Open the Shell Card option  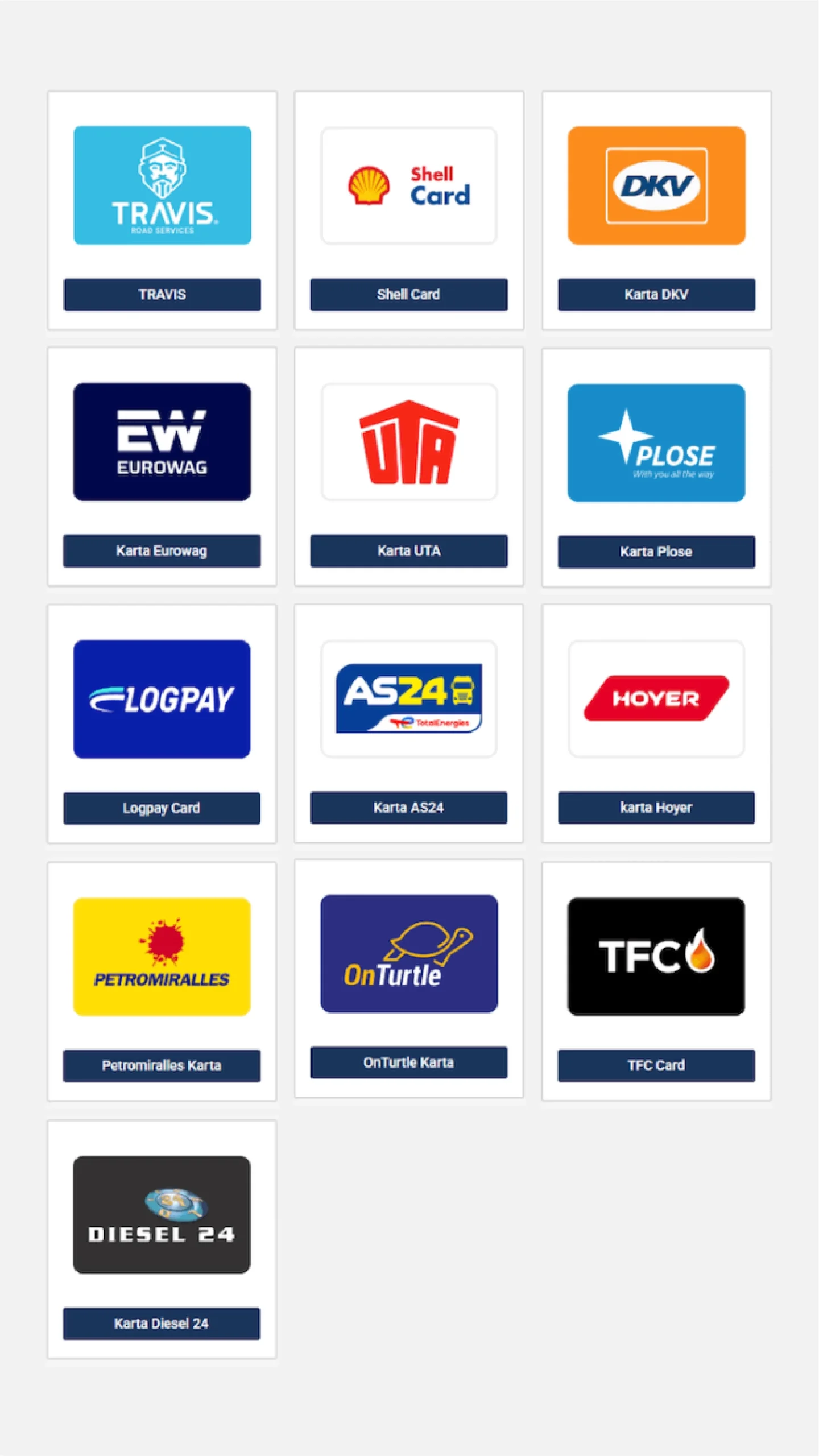(x=408, y=294)
